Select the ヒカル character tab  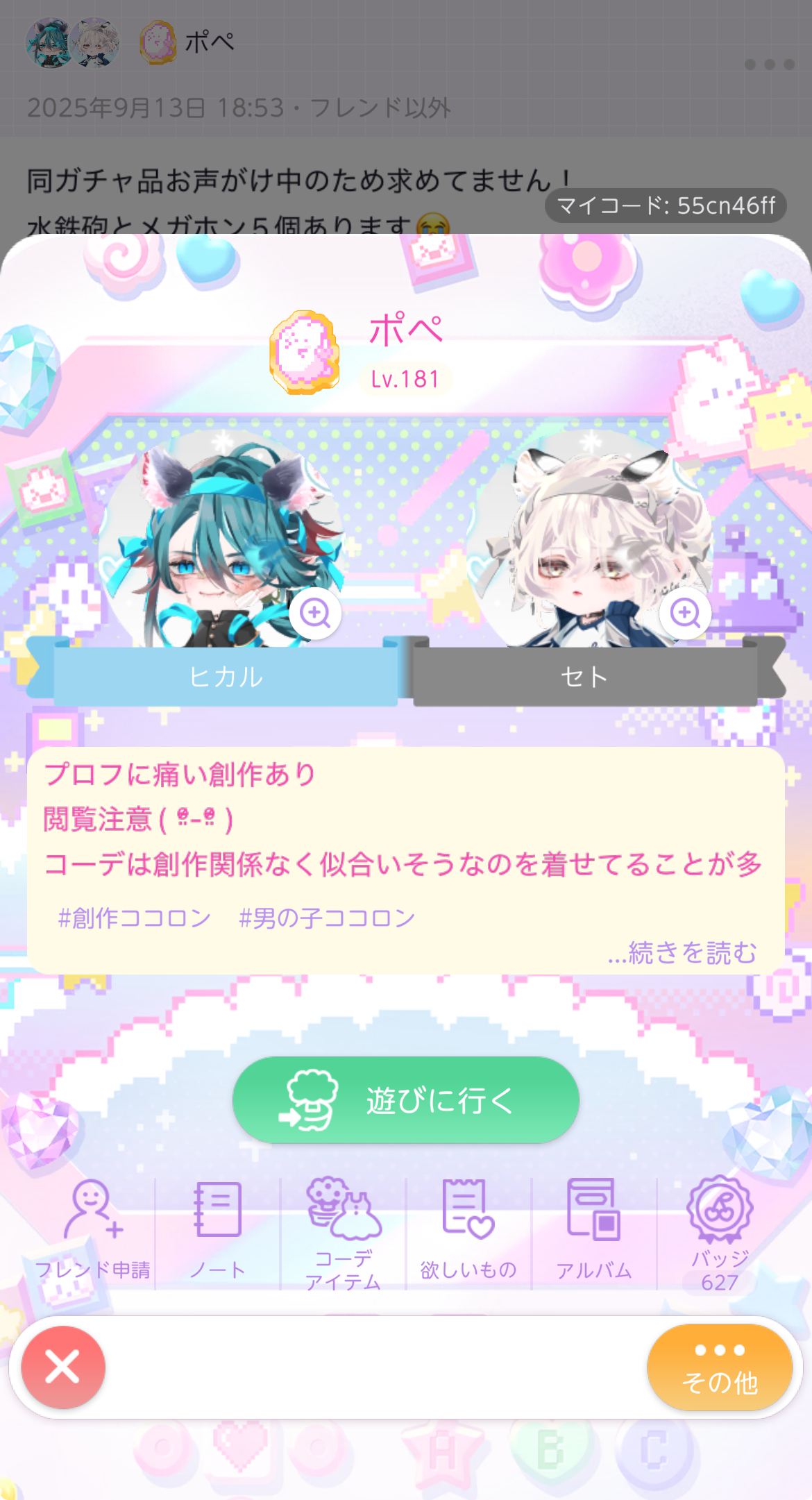point(226,677)
